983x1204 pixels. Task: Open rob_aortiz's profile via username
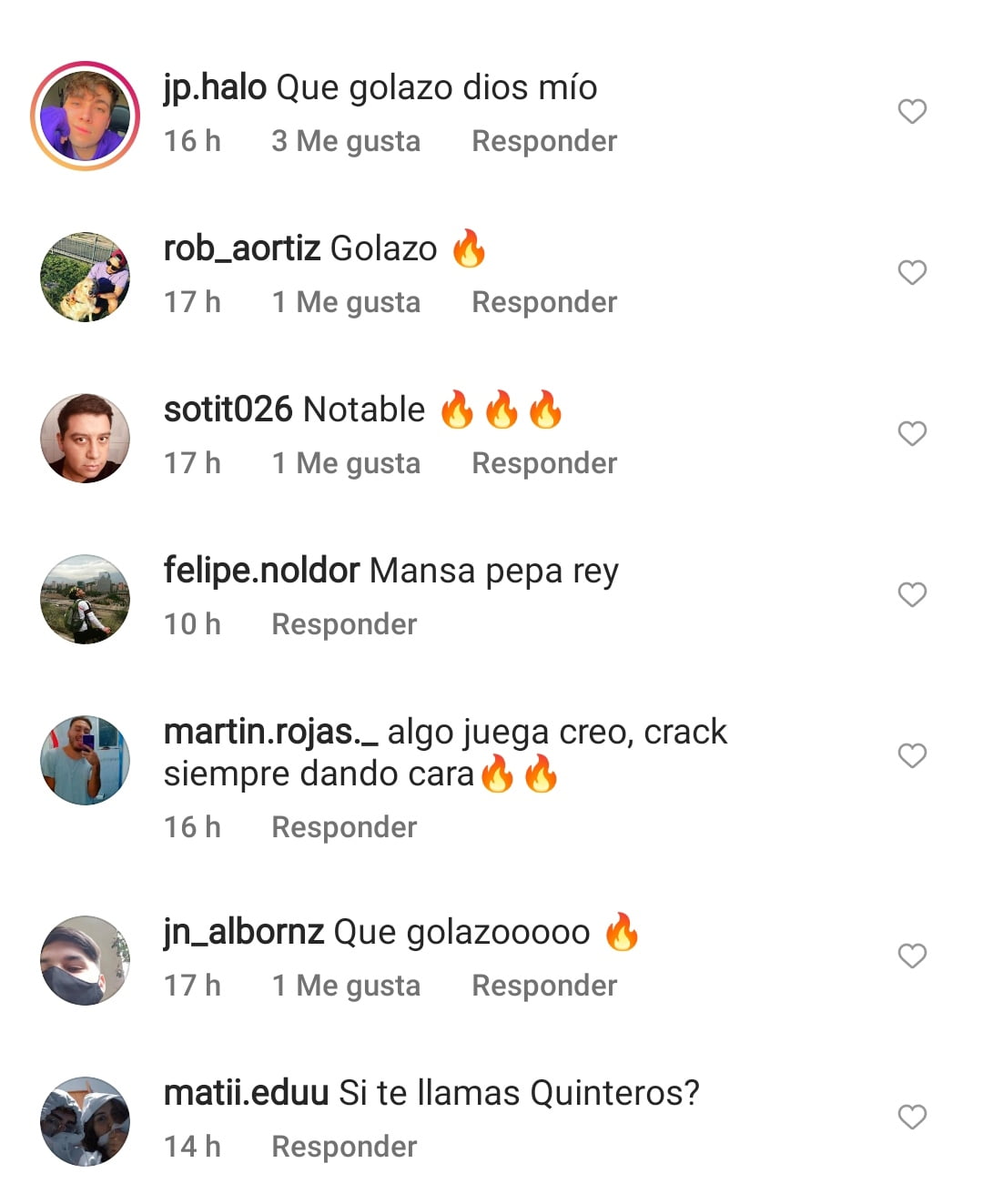(241, 248)
